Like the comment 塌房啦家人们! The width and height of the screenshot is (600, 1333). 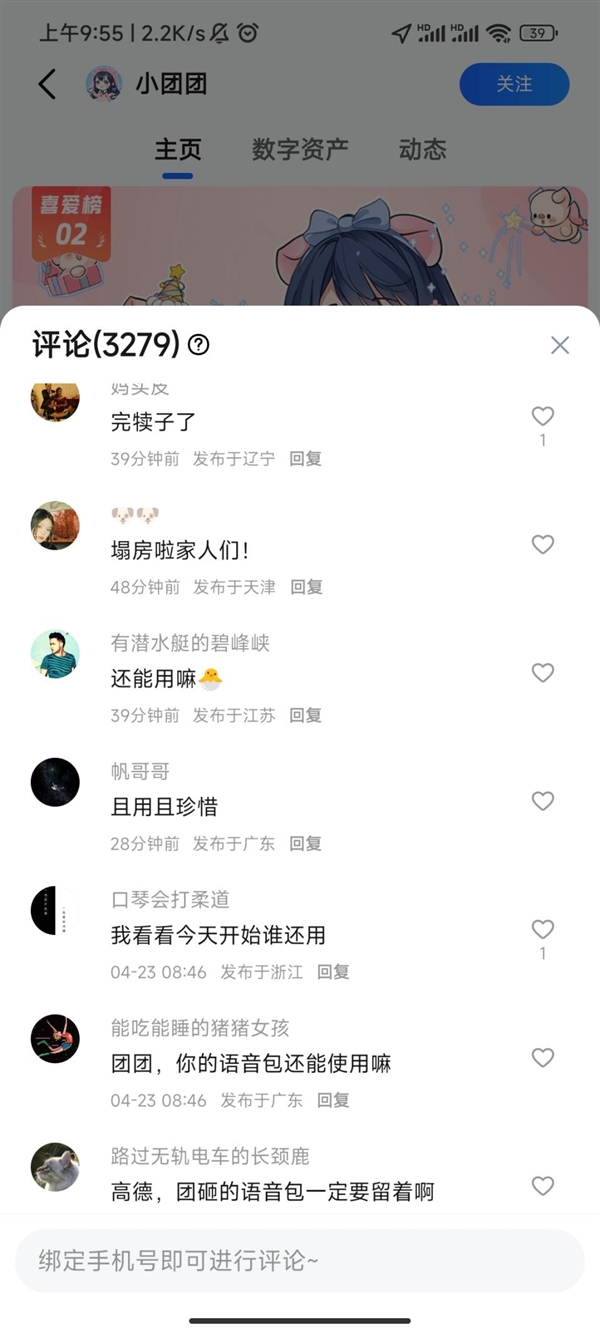point(542,544)
